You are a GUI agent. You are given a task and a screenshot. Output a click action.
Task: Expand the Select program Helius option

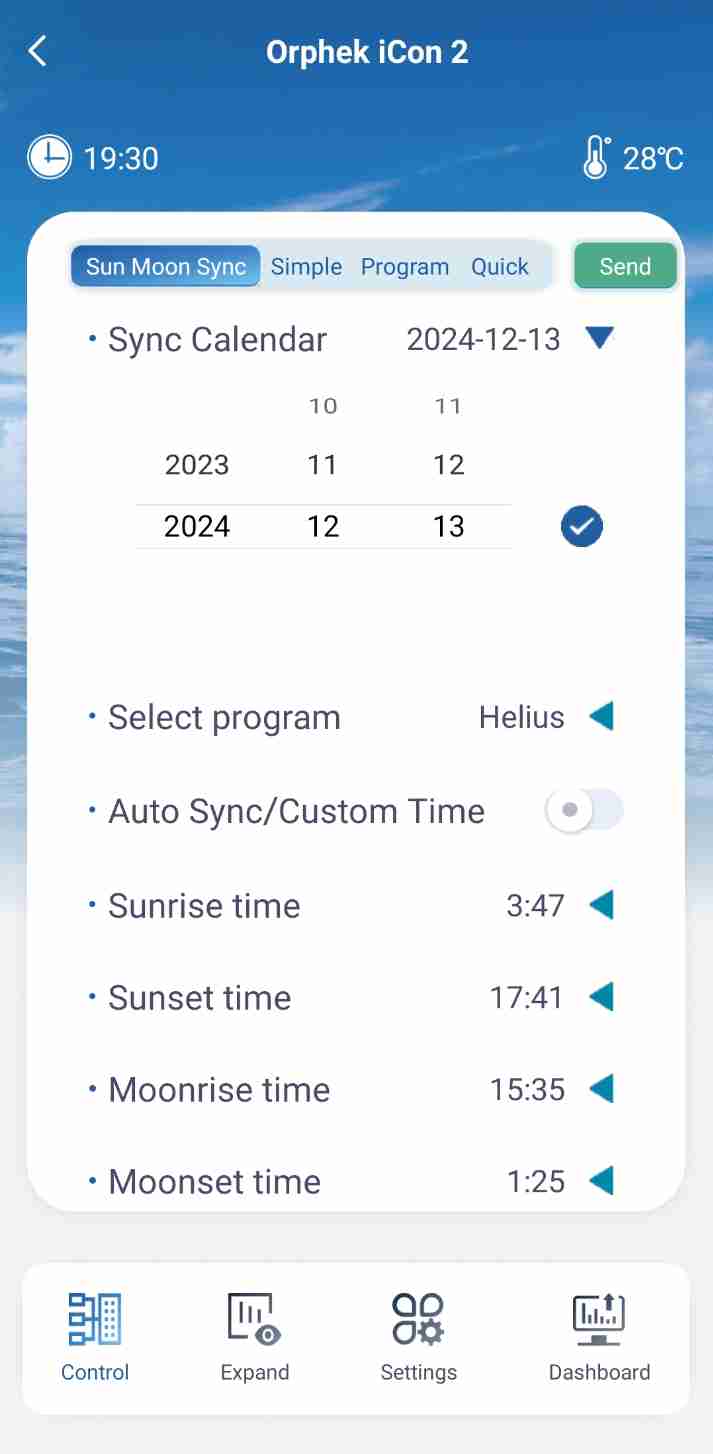pyautogui.click(x=600, y=717)
